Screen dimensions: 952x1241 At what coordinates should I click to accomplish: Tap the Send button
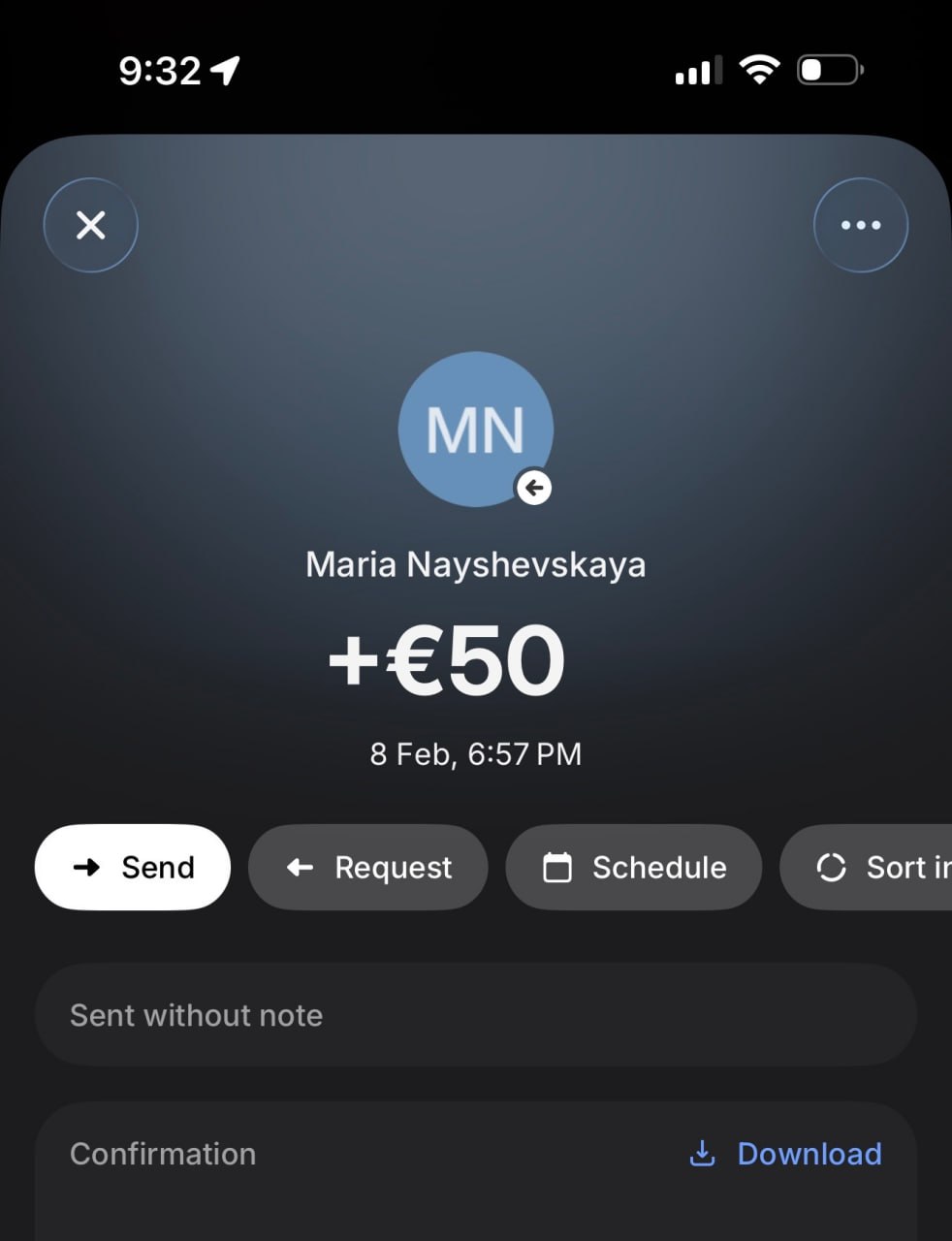click(133, 867)
